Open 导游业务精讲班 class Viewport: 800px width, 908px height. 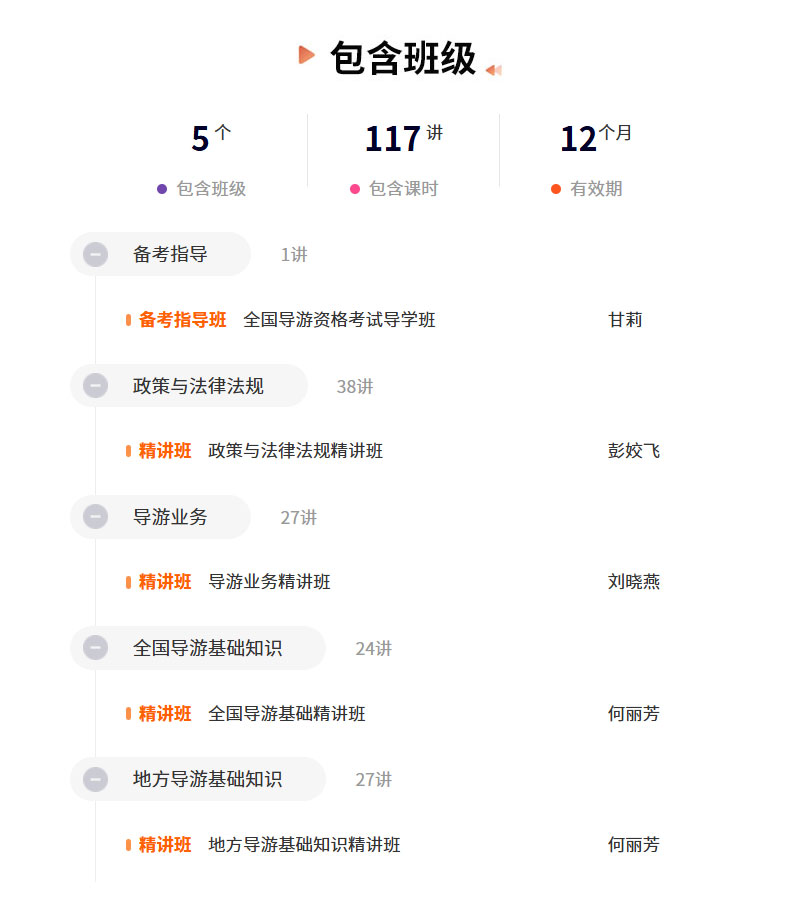pos(269,582)
